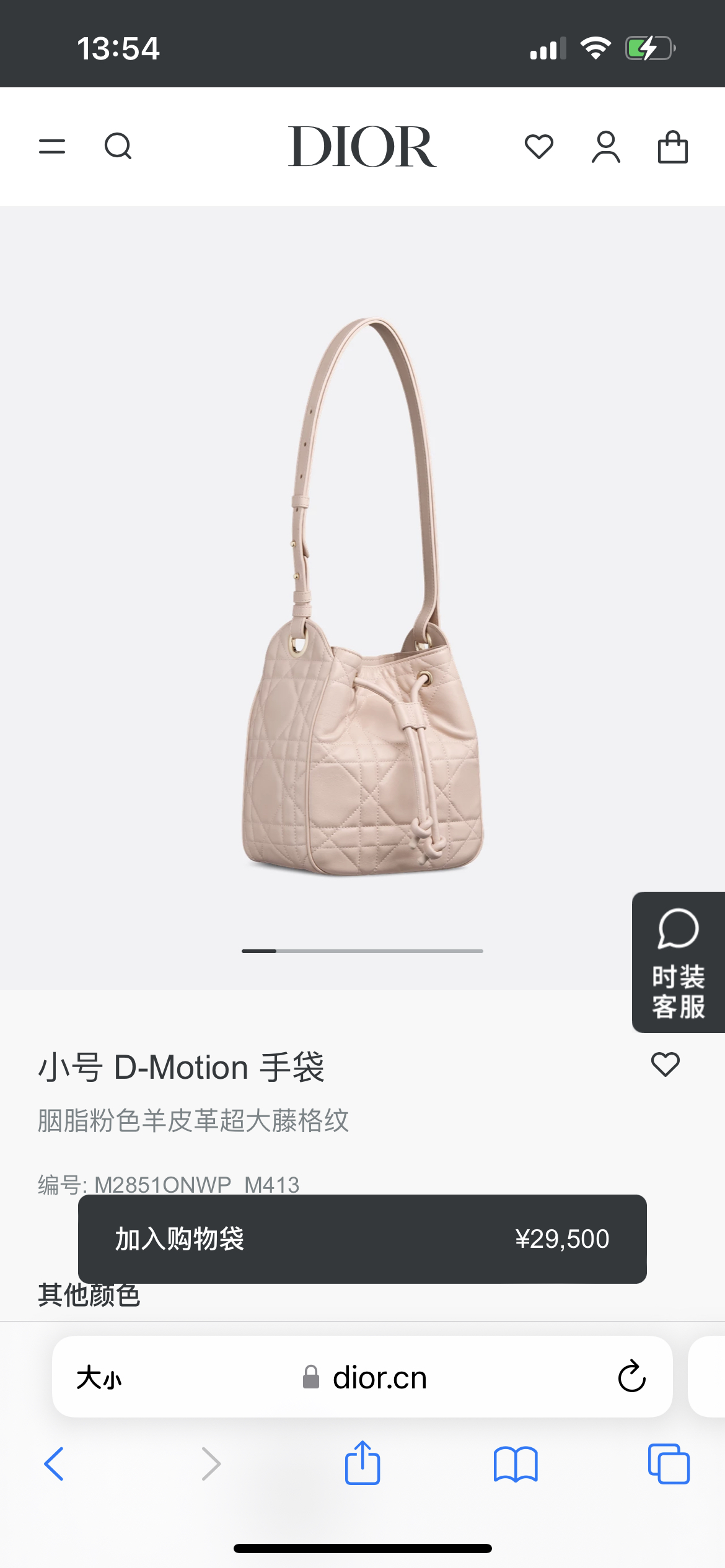Open the account profile icon
Screen dimensions: 725x1568
click(605, 147)
